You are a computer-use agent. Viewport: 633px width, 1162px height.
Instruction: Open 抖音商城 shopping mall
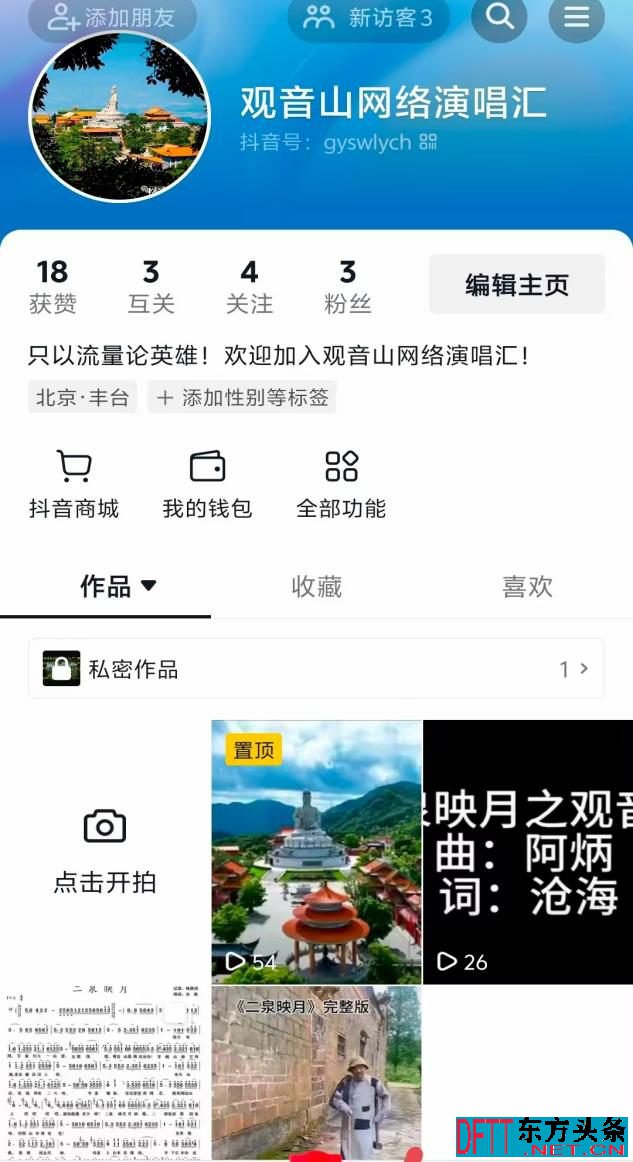pos(74,484)
